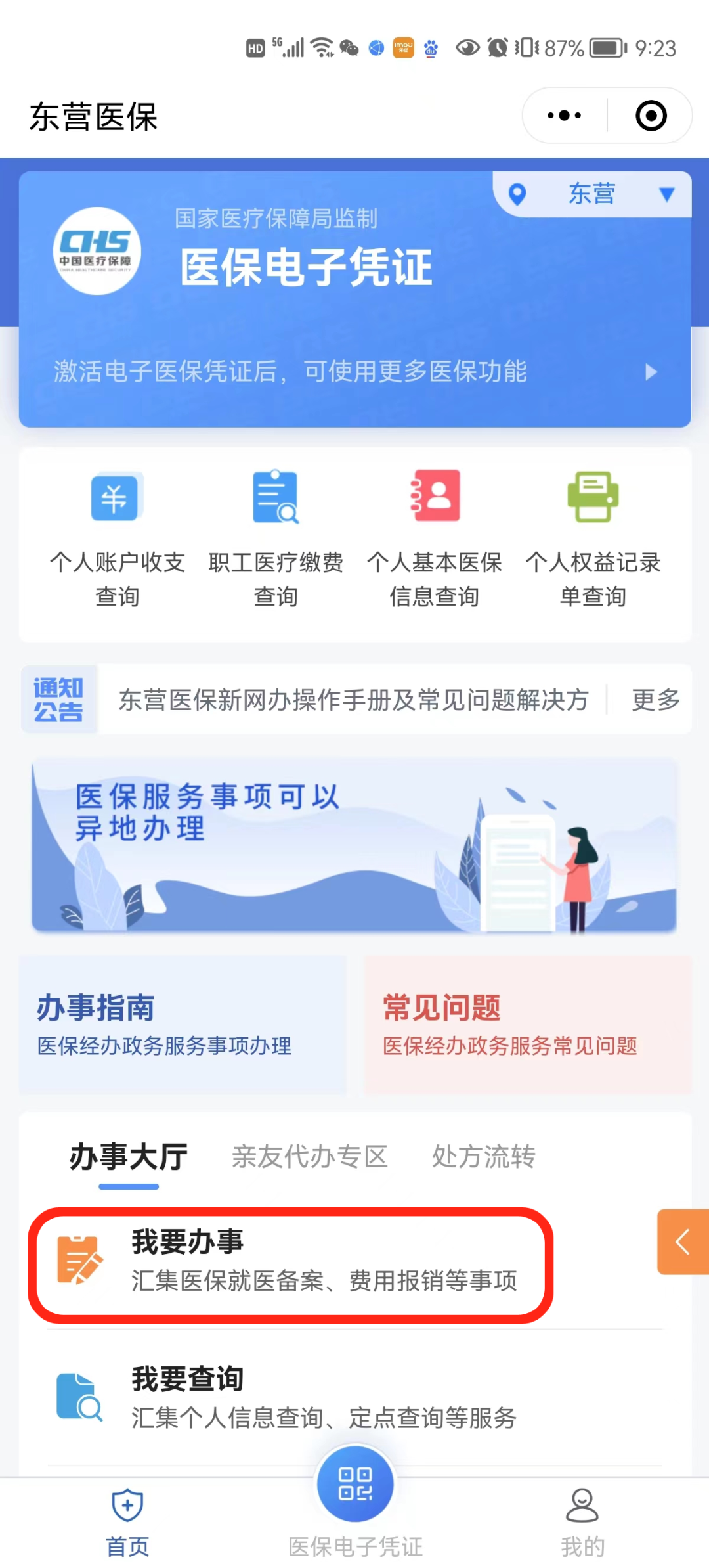Open 职工医疗缴费查询
This screenshot has width=709, height=1568.
276,539
